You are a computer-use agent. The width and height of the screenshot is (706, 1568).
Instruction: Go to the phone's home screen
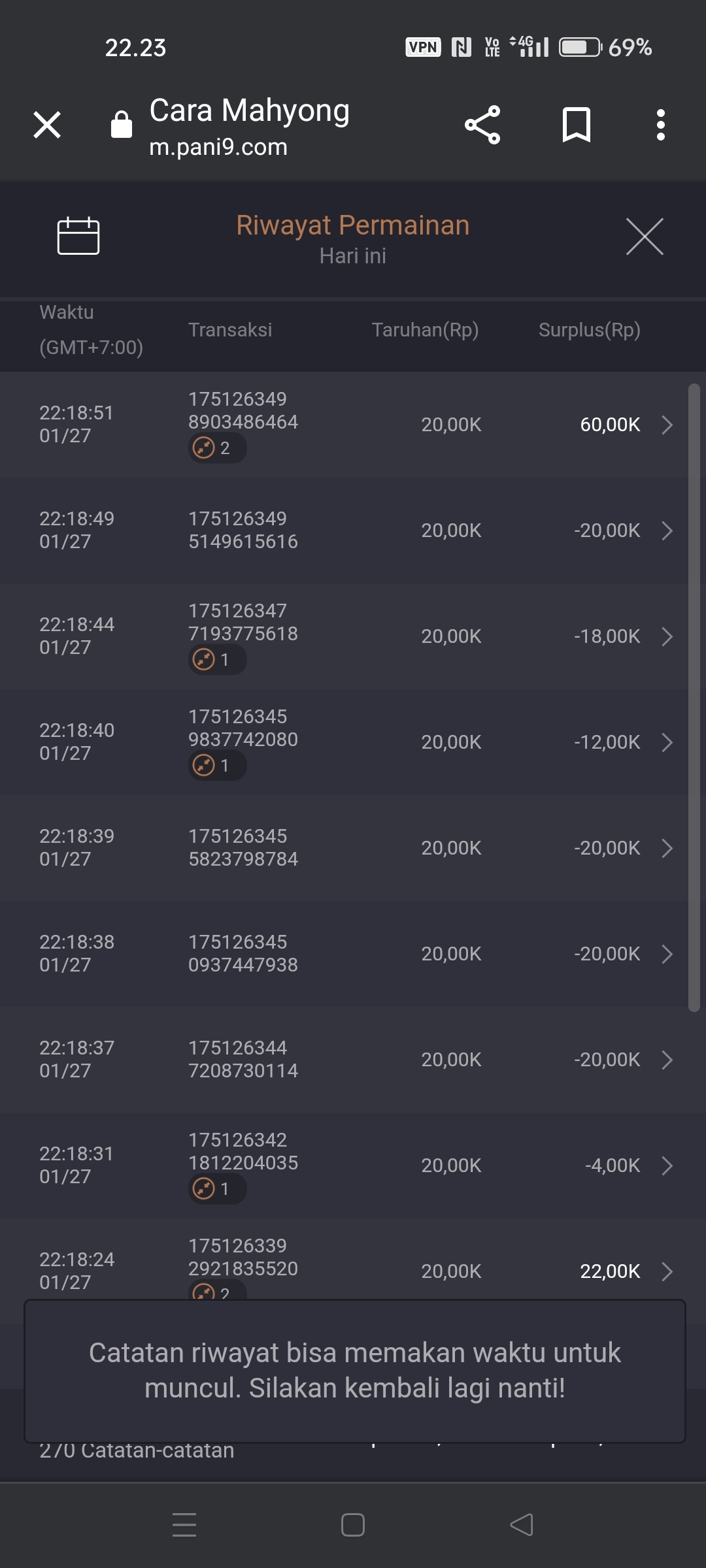(x=353, y=1526)
